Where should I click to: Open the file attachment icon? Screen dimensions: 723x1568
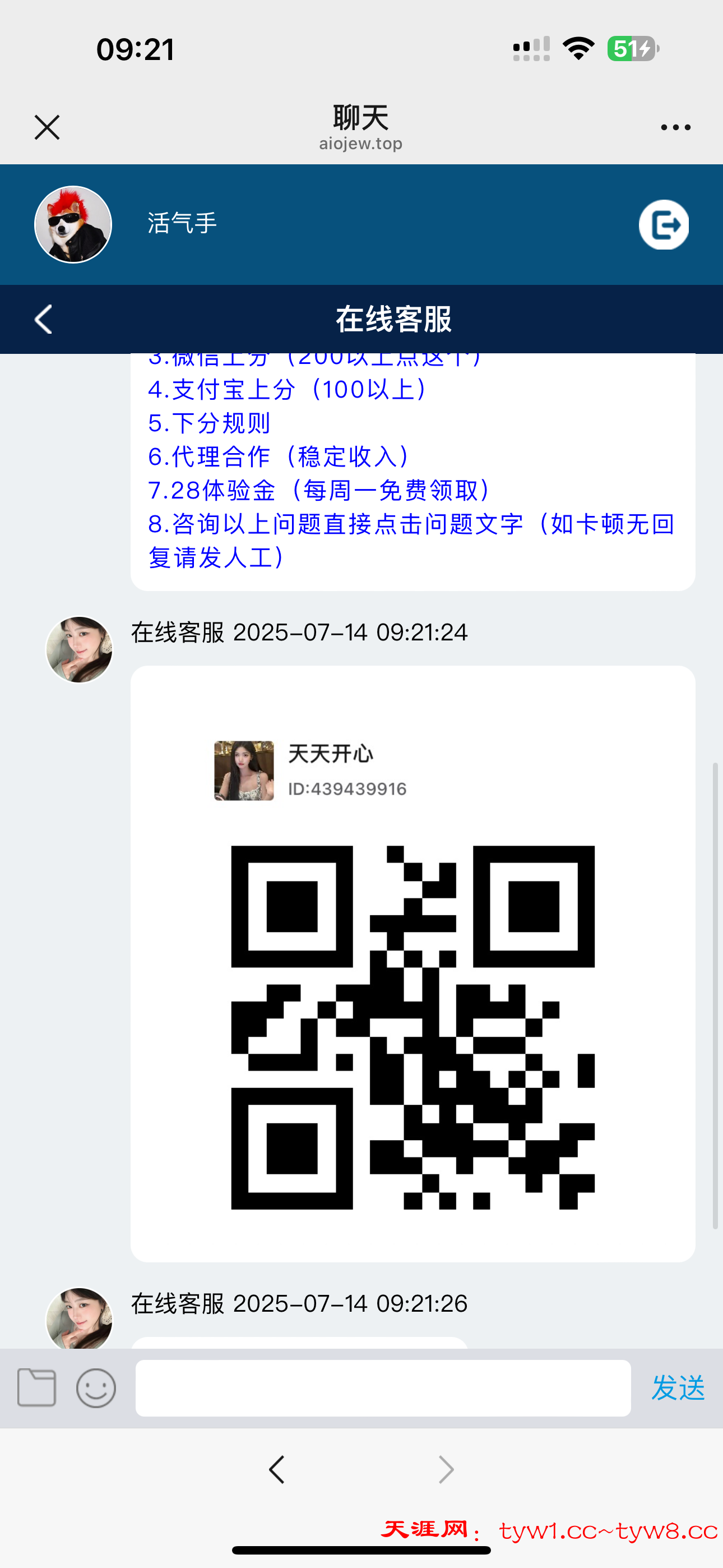pyautogui.click(x=36, y=1389)
